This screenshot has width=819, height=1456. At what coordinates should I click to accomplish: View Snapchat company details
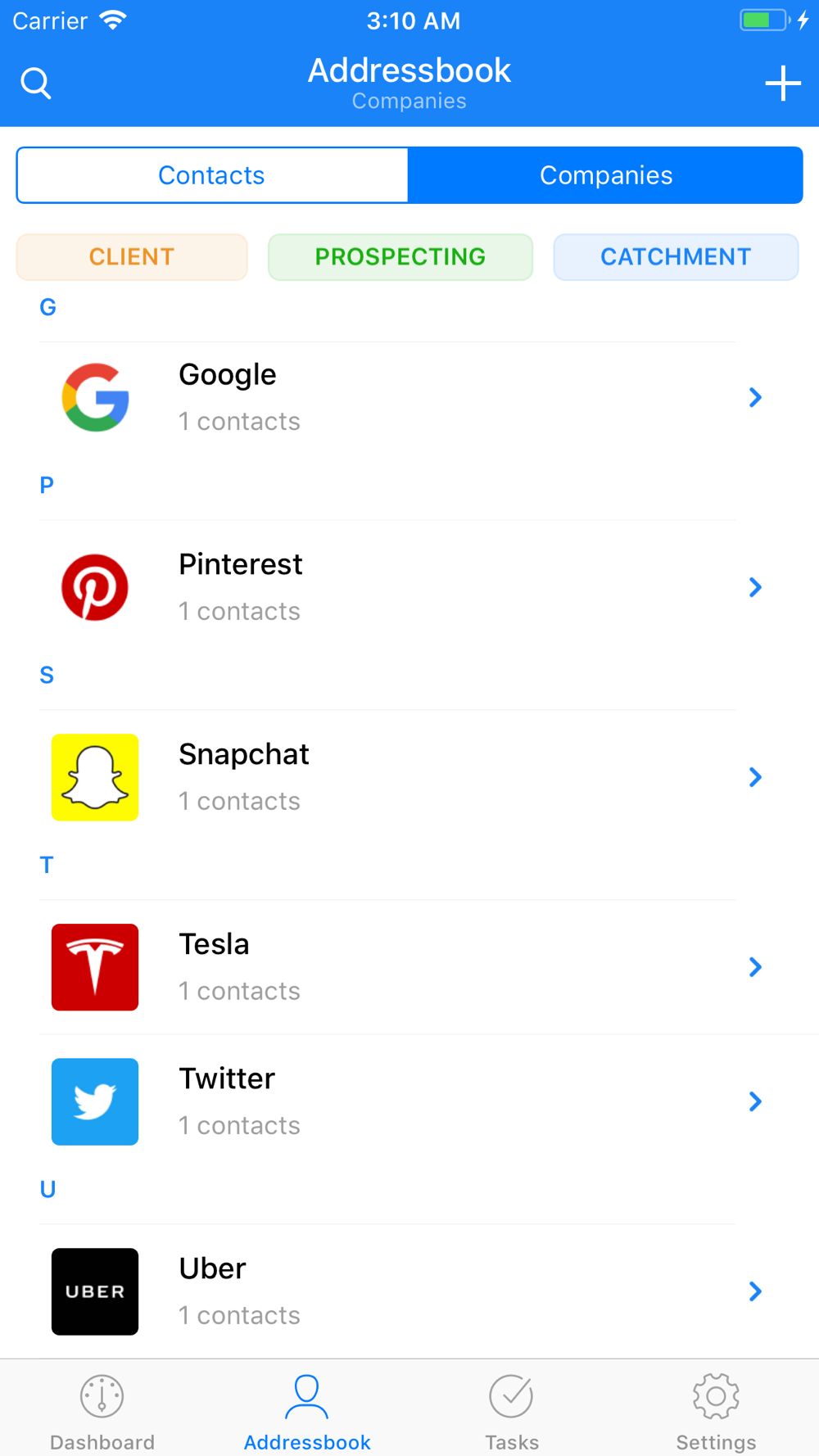click(409, 777)
